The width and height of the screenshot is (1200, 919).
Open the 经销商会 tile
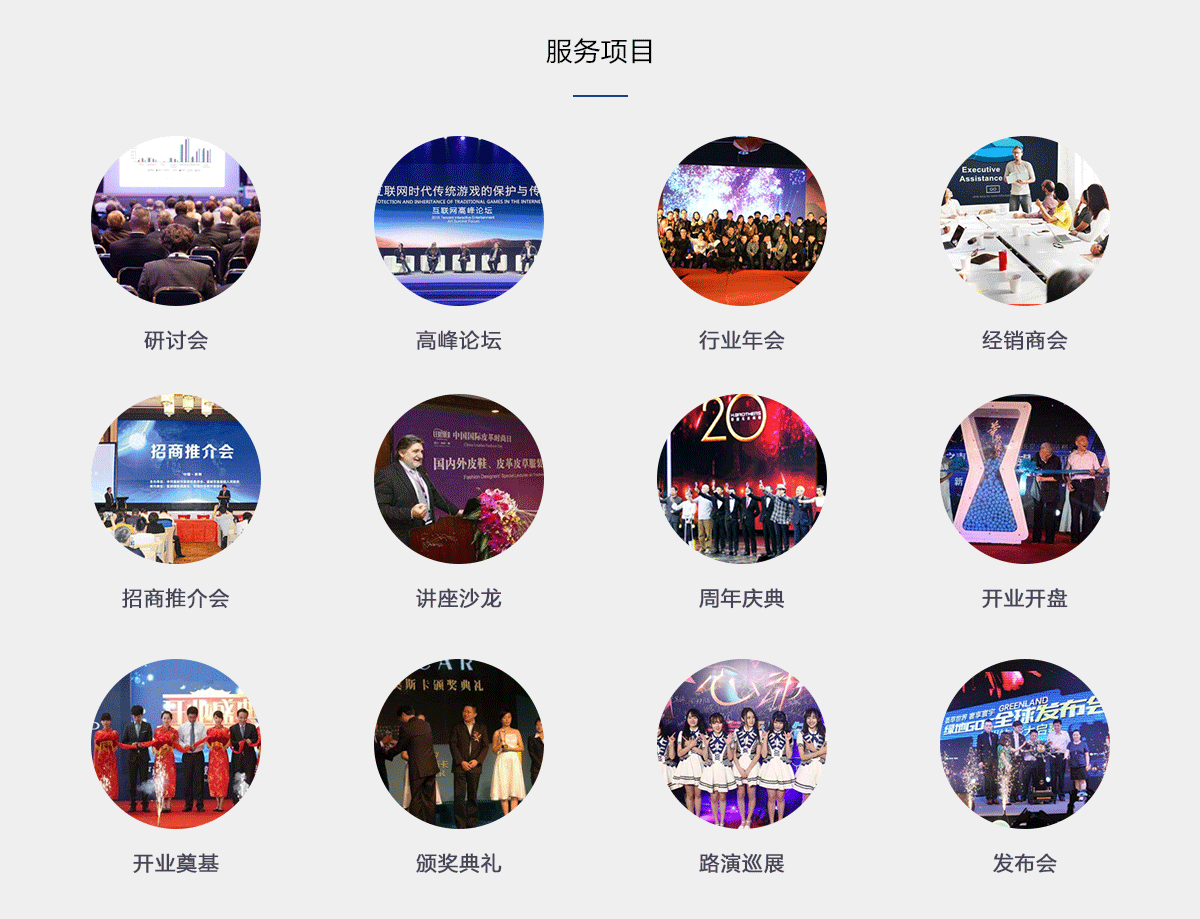[1025, 221]
